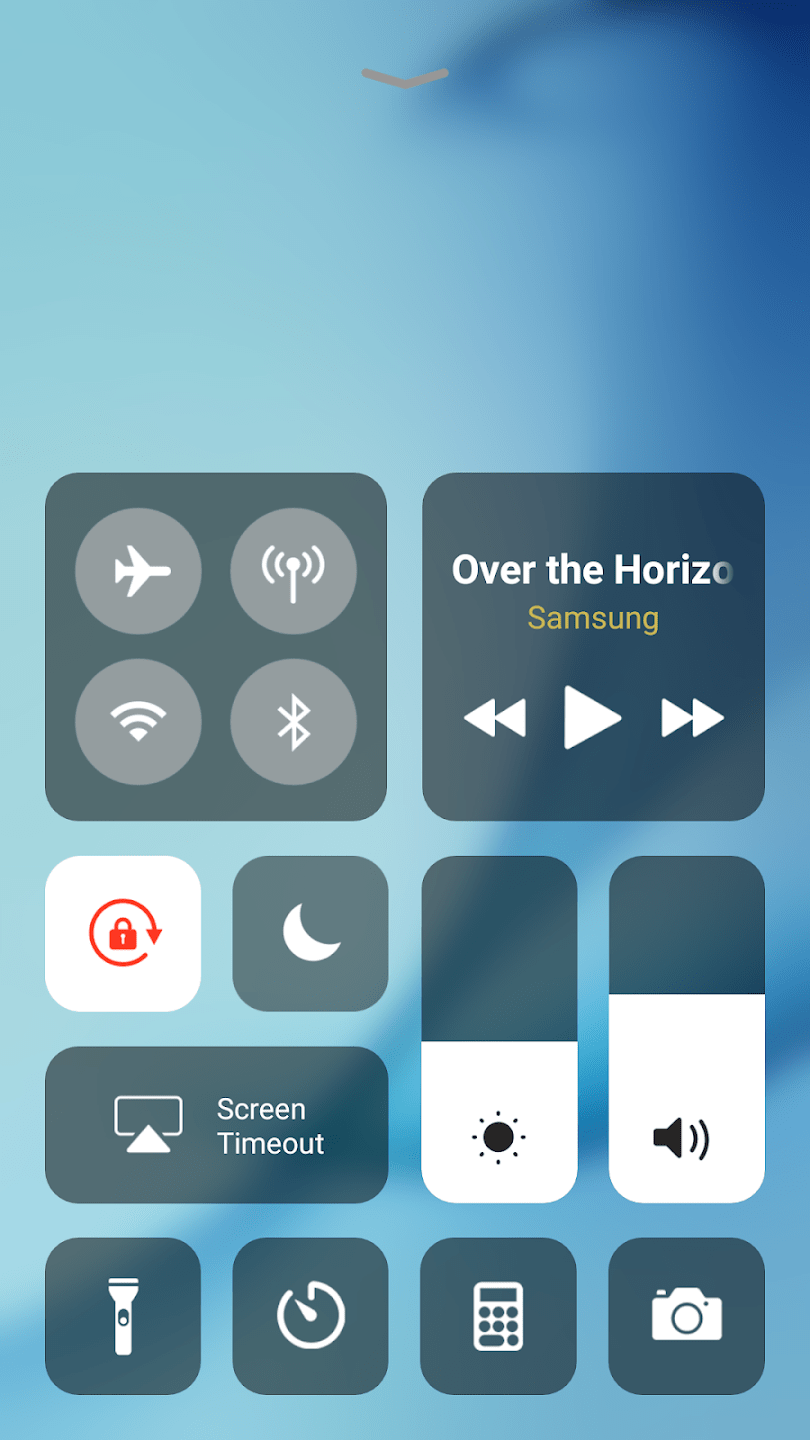Image resolution: width=810 pixels, height=1440 pixels.
Task: Collapse the control center with the down chevron
Action: click(x=405, y=77)
